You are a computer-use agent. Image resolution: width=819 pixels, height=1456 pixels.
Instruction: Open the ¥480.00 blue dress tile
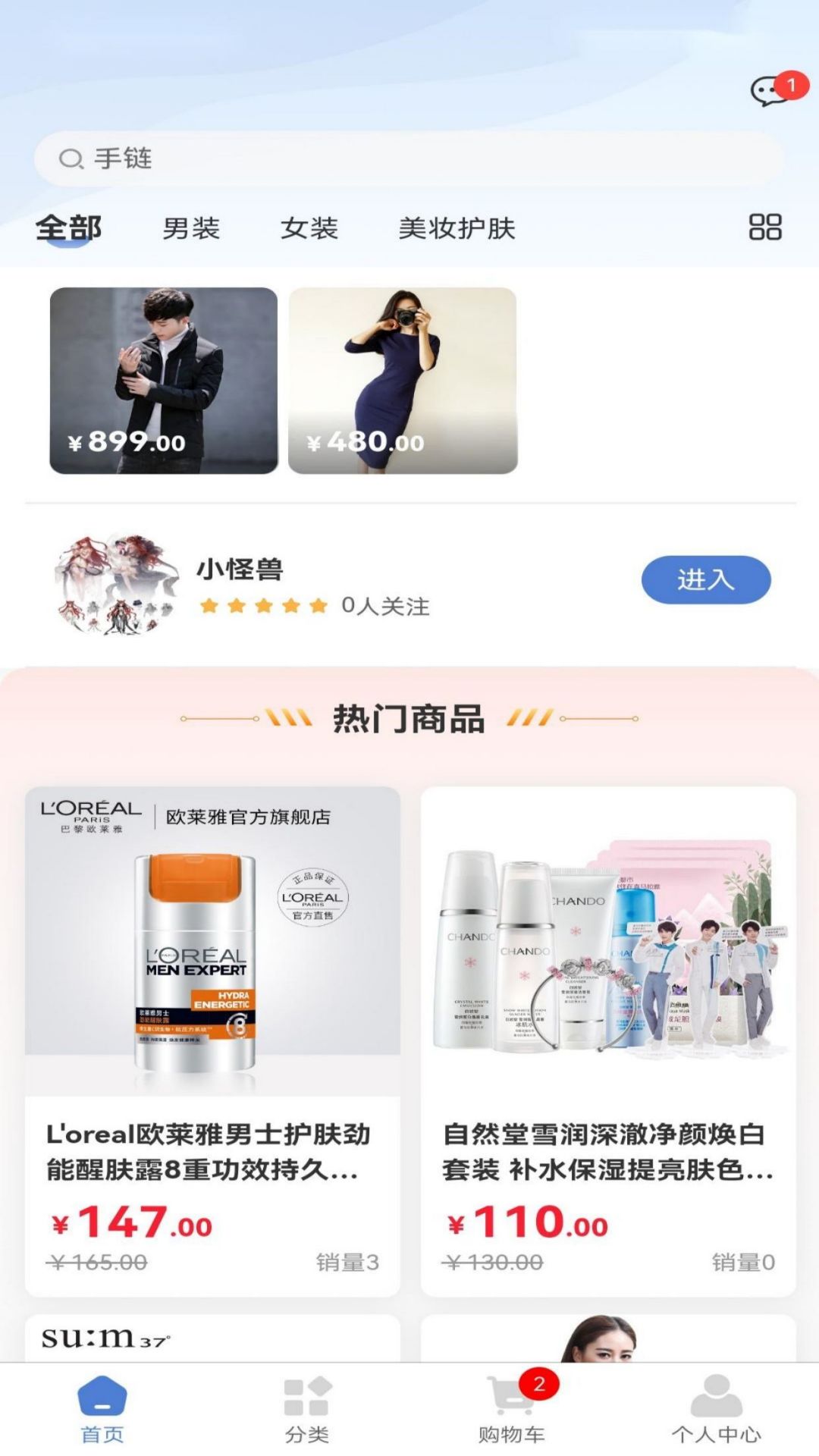[x=403, y=381]
